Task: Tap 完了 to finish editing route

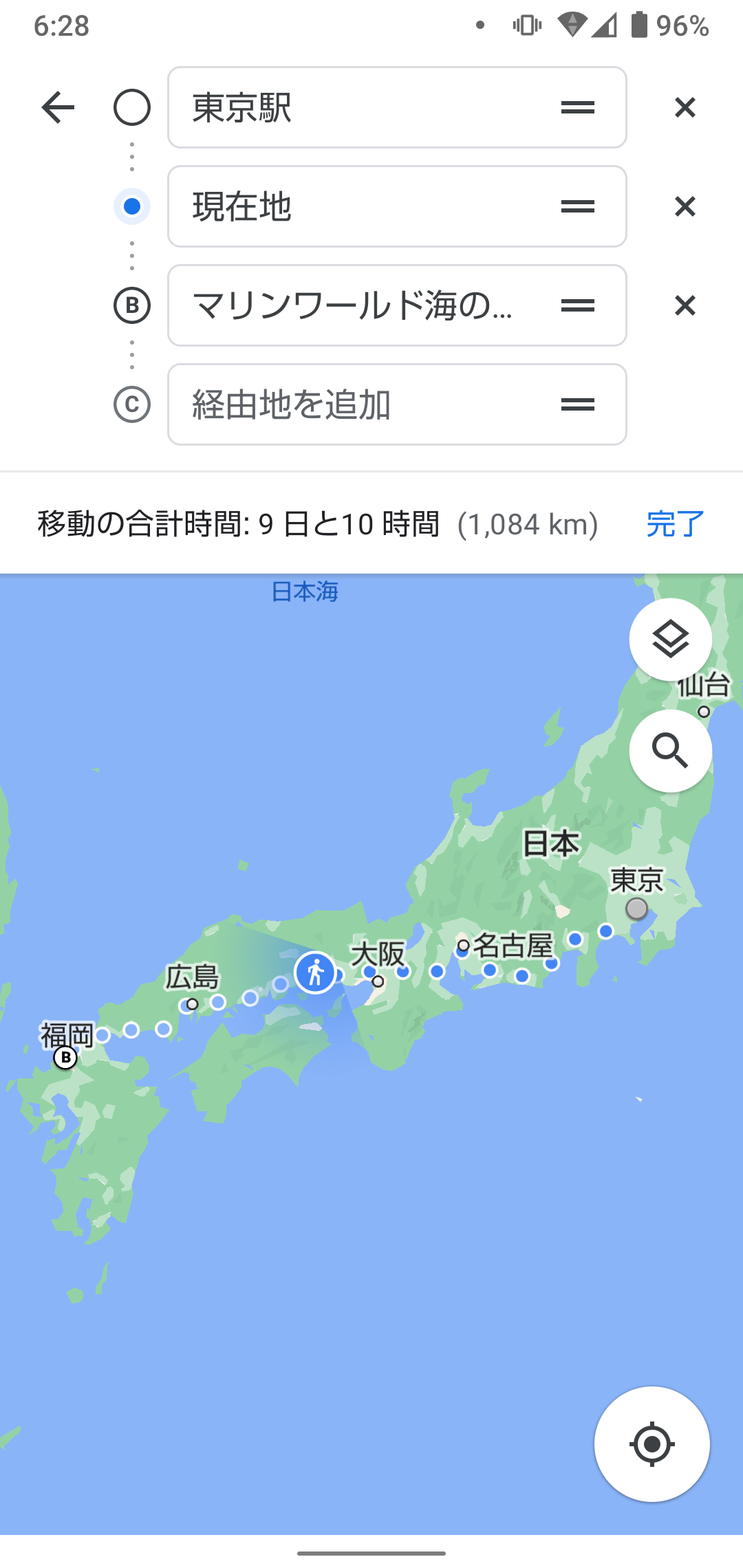Action: pyautogui.click(x=675, y=524)
